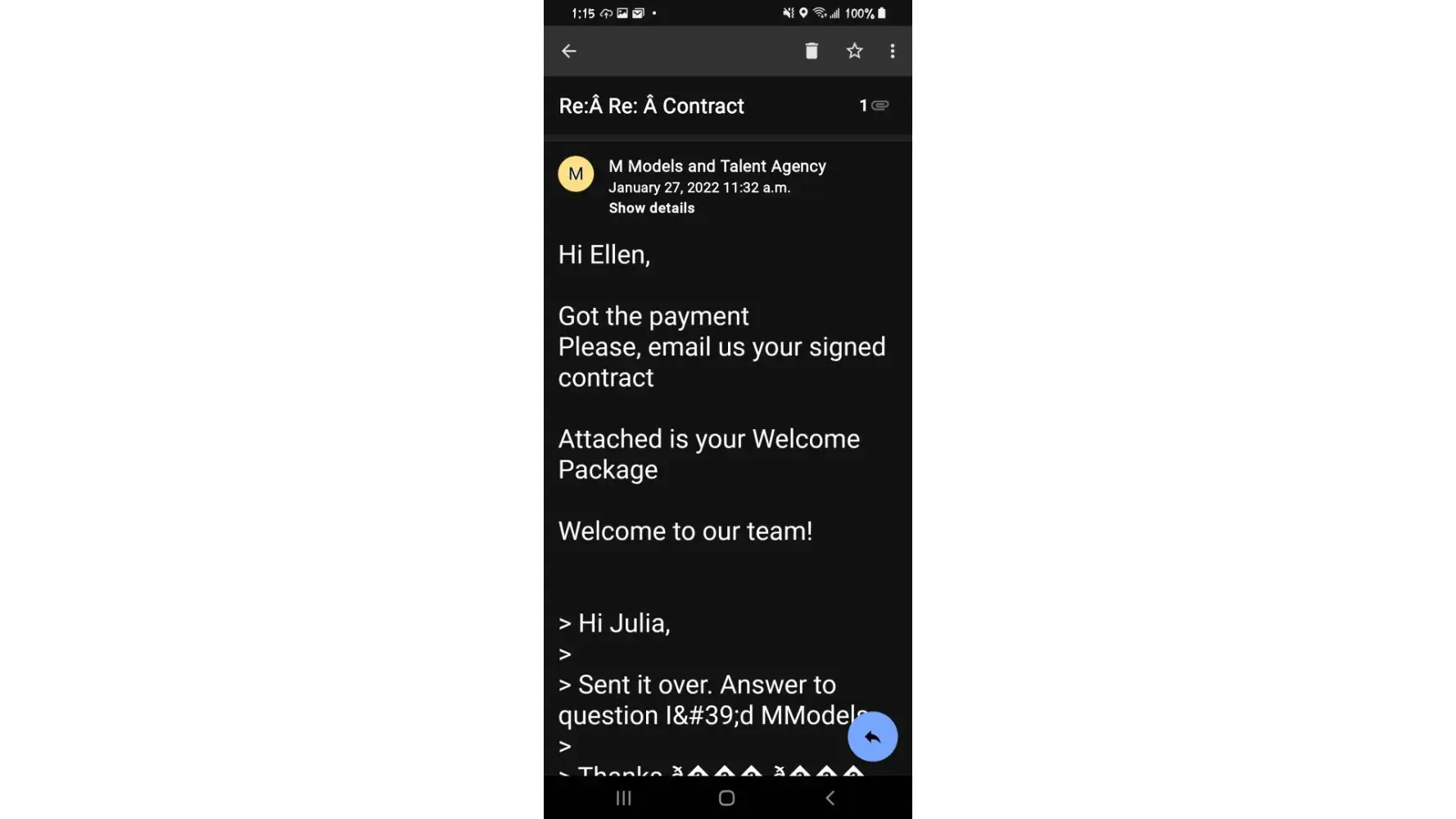Viewport: 1456px width, 819px height.
Task: Open the M sender avatar
Action: coord(576,174)
